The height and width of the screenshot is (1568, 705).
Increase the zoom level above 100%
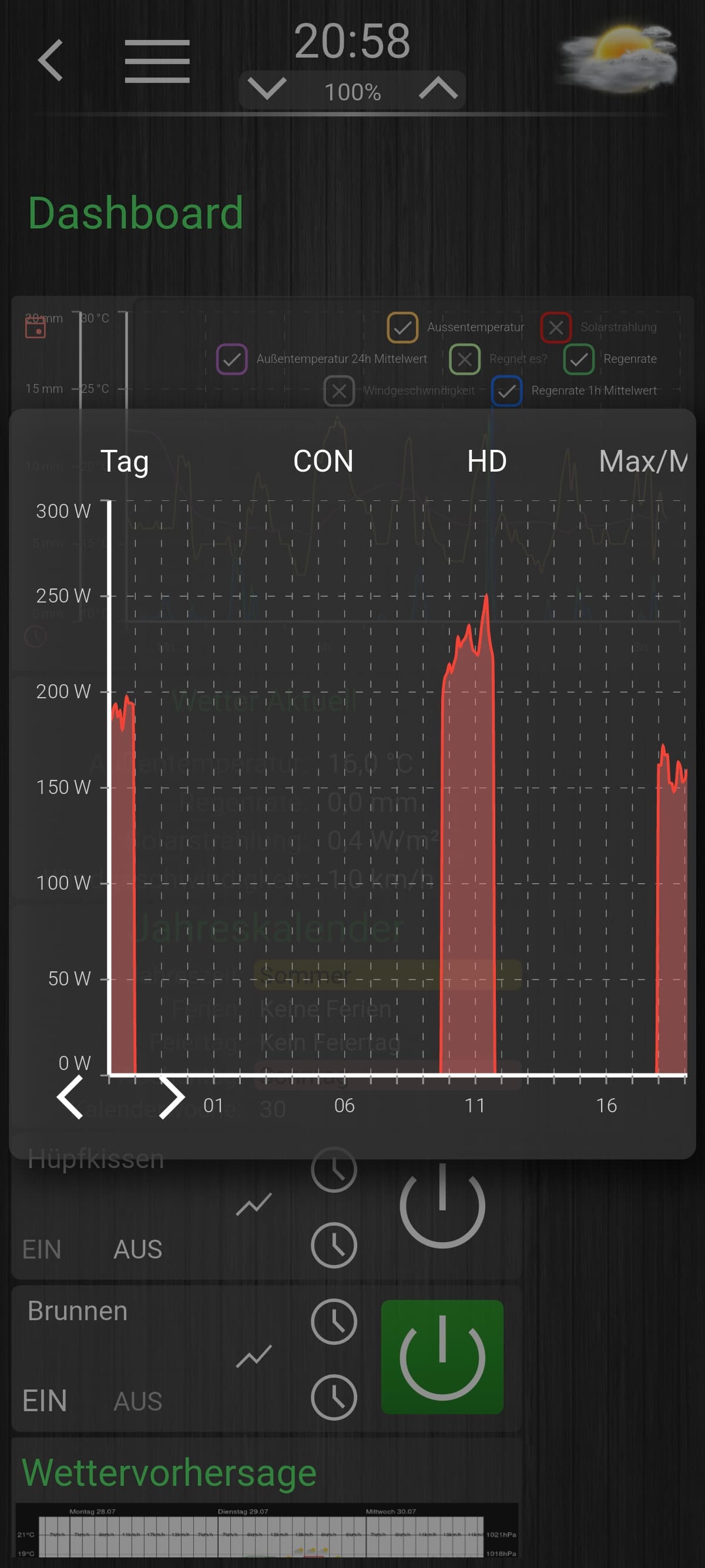click(438, 89)
